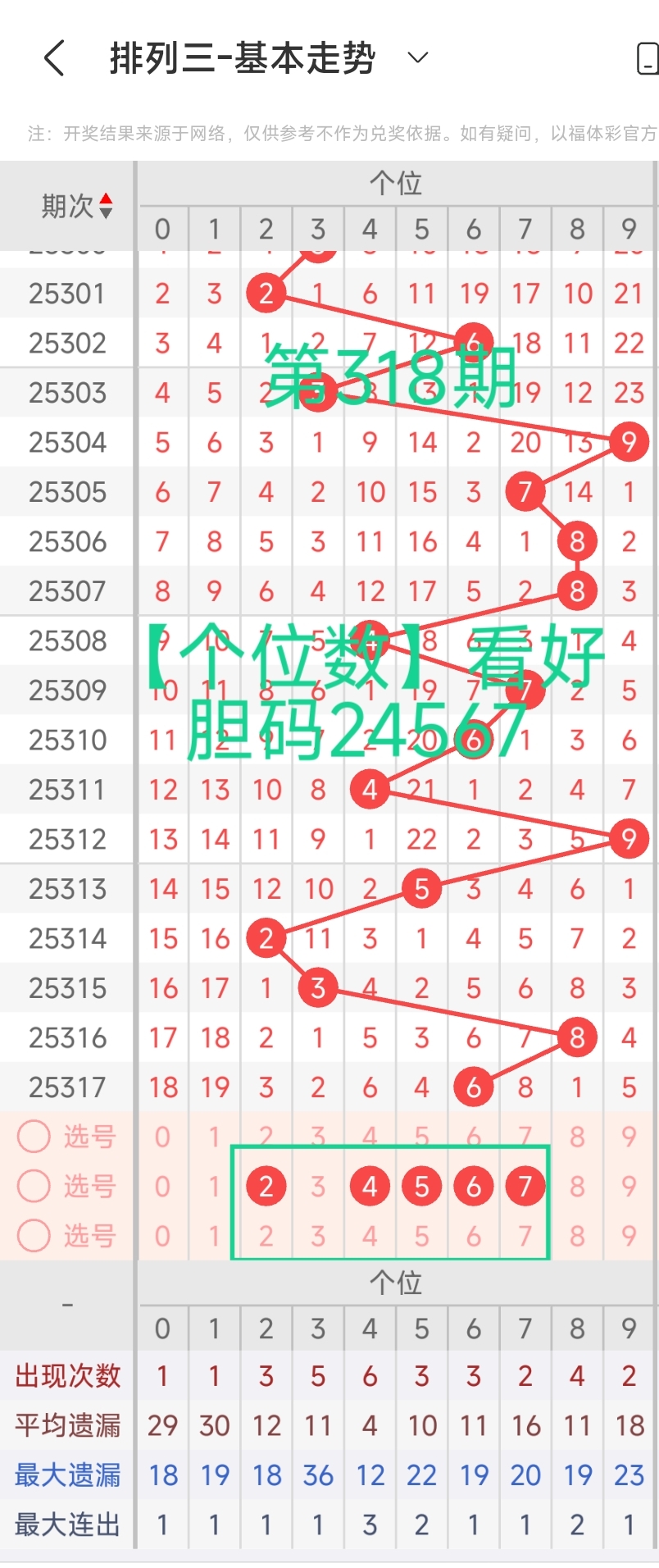Sort 期次 descending using the gray down triangle
Screen dimensions: 659x1568
tap(107, 213)
